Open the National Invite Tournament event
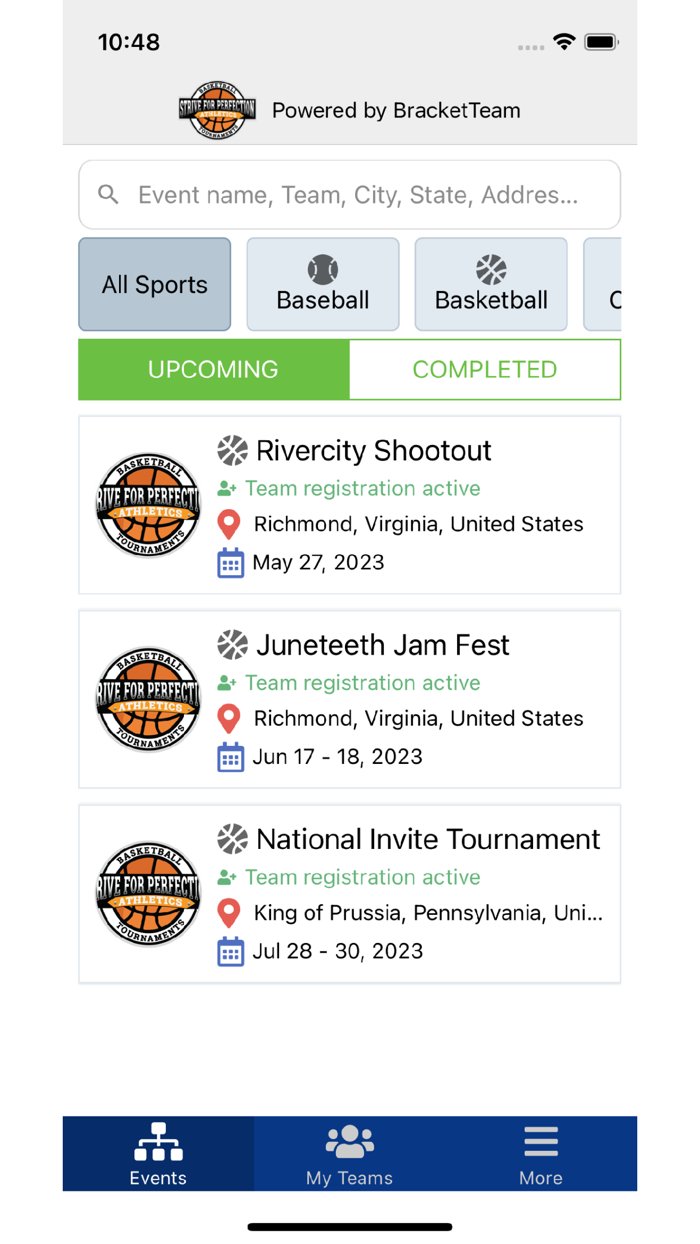 coord(349,894)
